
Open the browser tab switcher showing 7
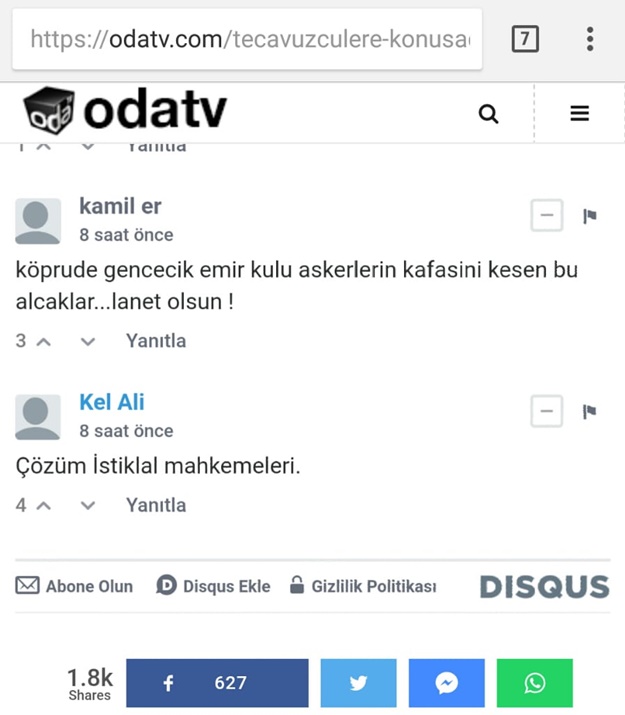(525, 40)
